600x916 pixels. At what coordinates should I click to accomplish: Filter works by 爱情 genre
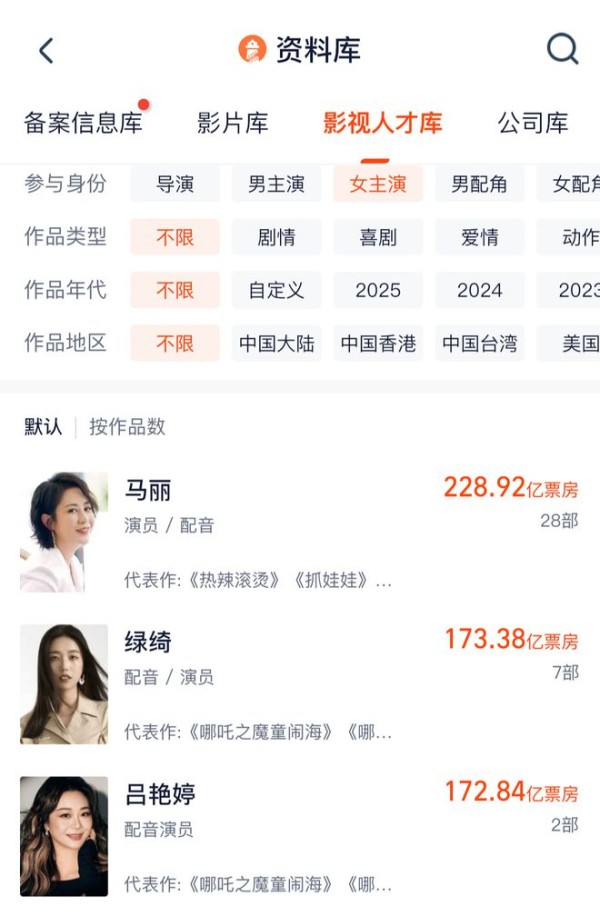coord(479,237)
